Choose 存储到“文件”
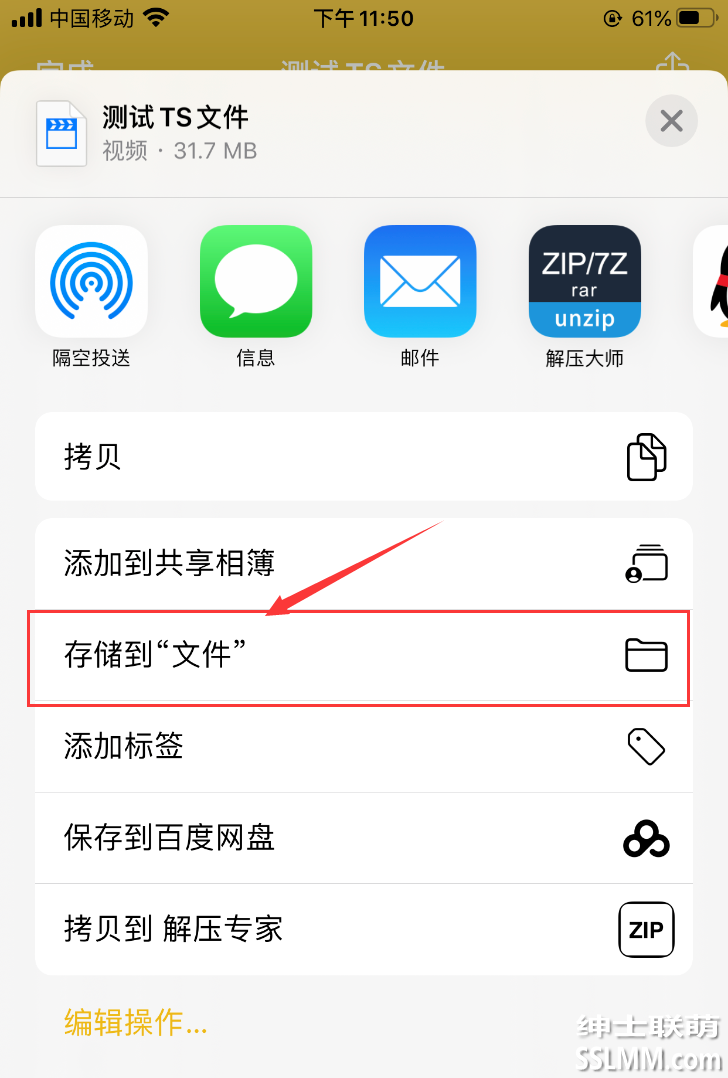Viewport: 728px width, 1078px height. click(x=363, y=656)
